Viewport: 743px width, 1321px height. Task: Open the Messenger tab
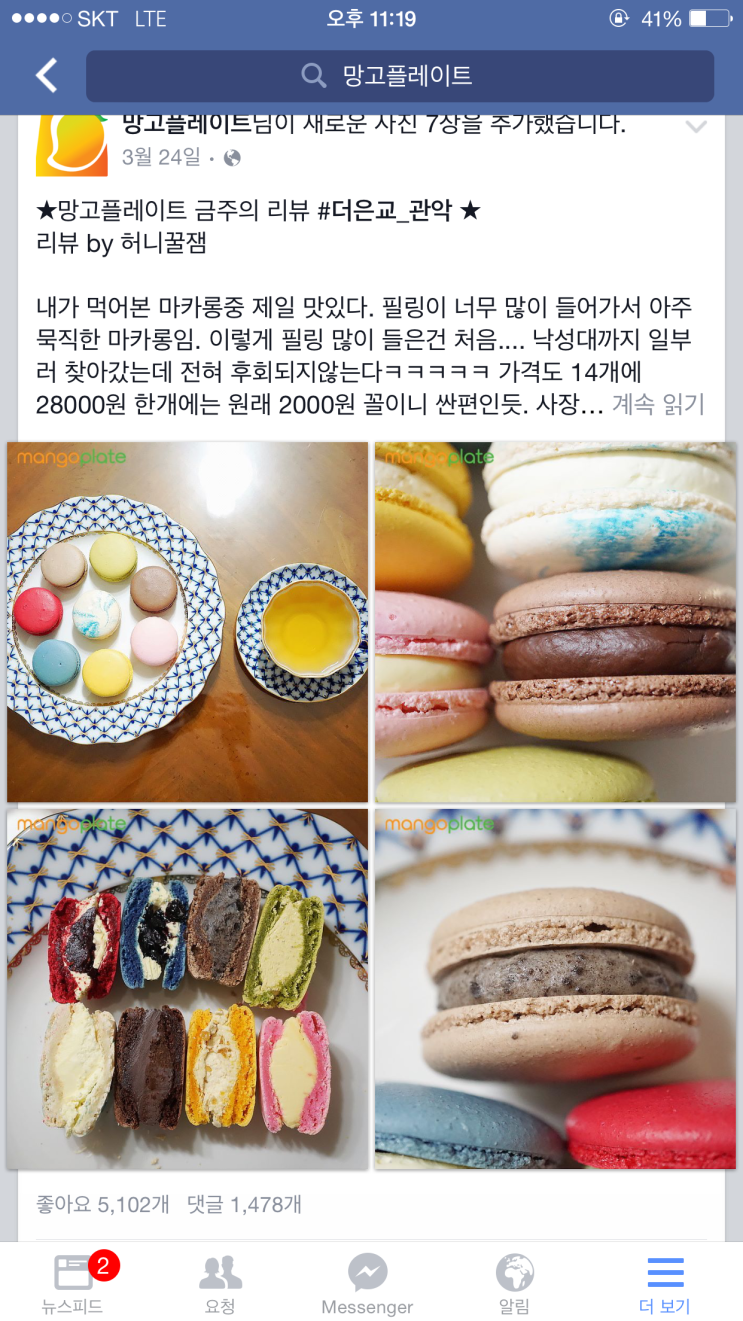click(367, 1285)
